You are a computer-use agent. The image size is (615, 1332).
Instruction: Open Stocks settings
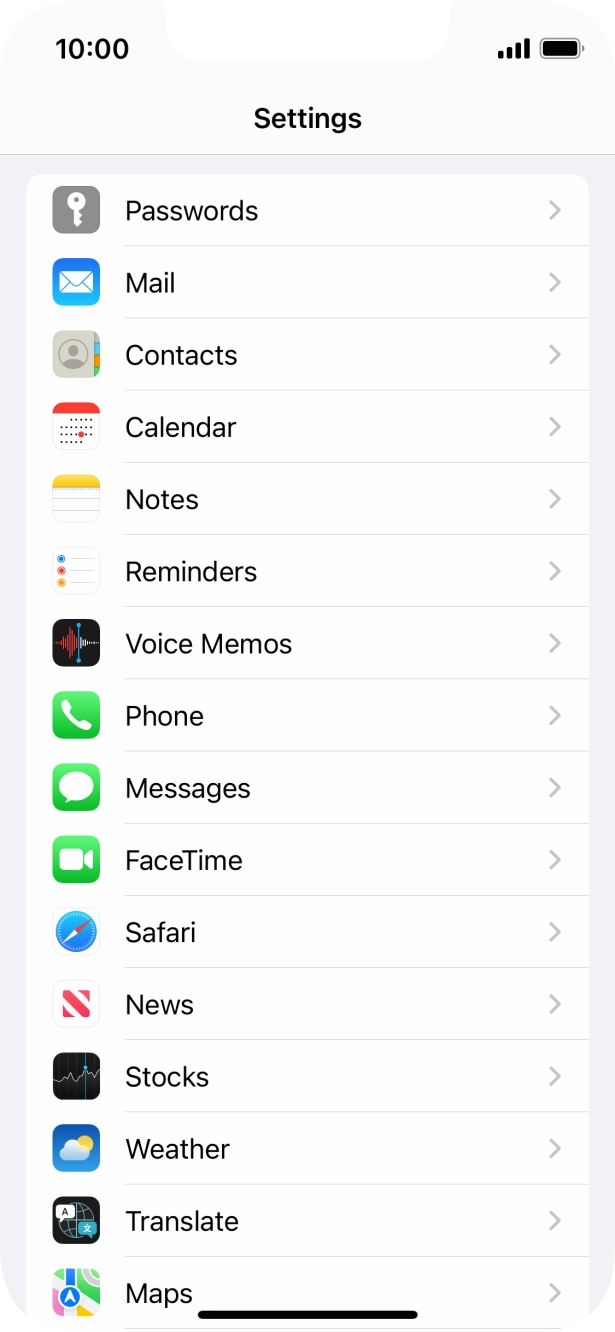point(307,1077)
